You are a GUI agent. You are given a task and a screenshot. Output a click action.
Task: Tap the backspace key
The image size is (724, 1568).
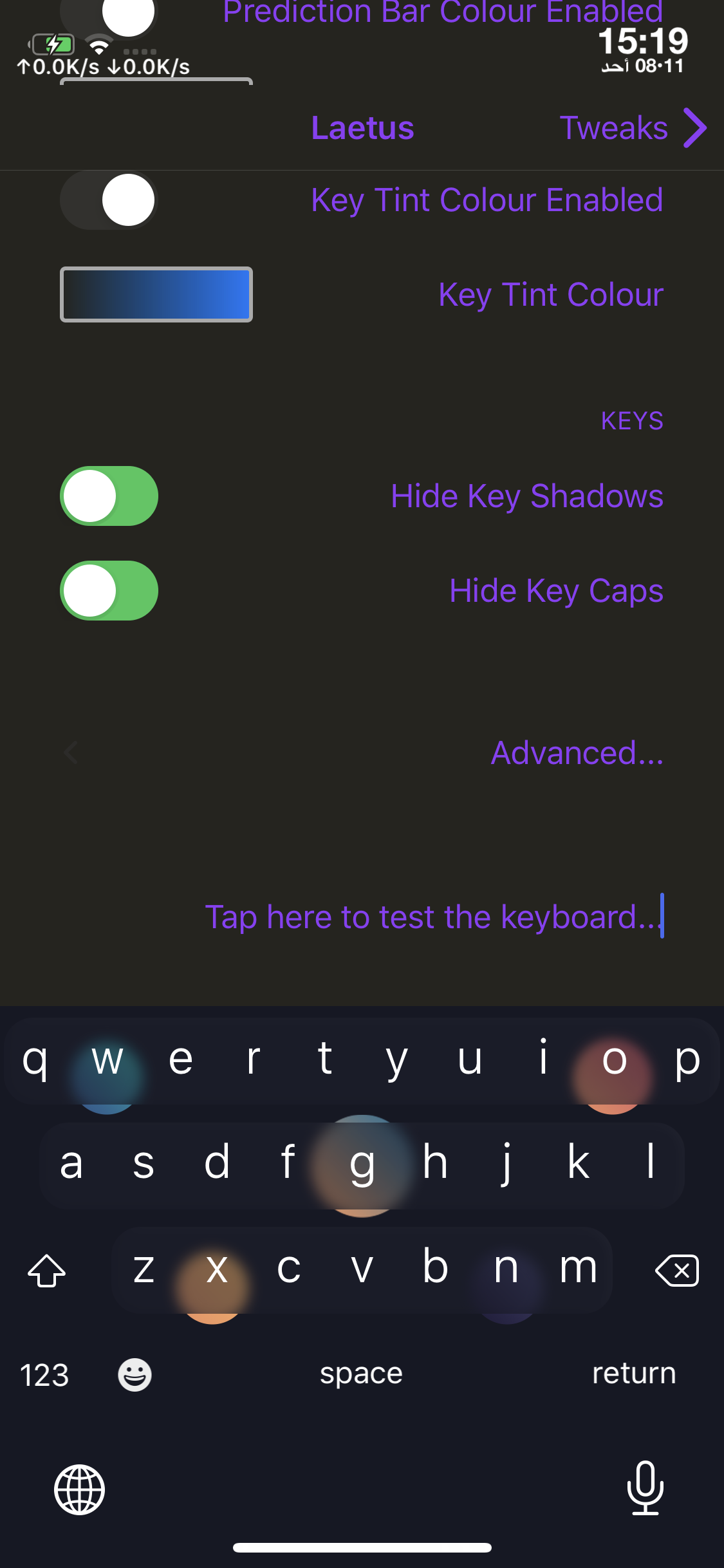coord(676,1271)
